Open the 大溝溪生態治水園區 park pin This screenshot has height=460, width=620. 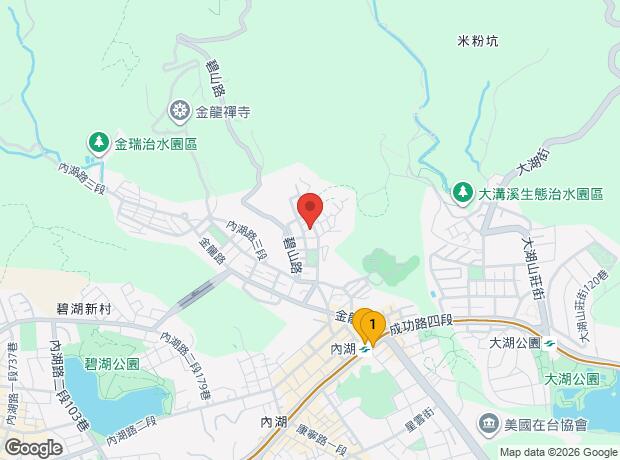tap(463, 193)
